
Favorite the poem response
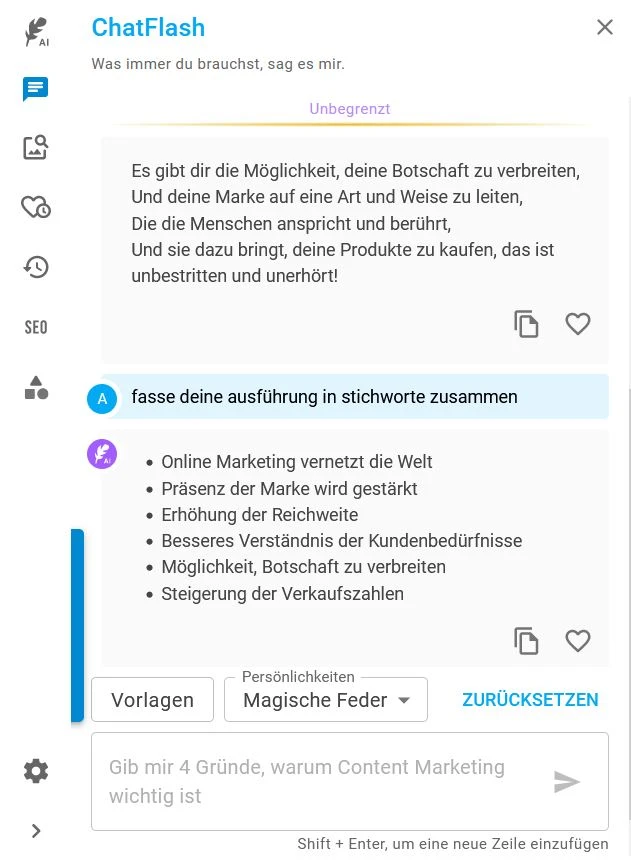(578, 324)
